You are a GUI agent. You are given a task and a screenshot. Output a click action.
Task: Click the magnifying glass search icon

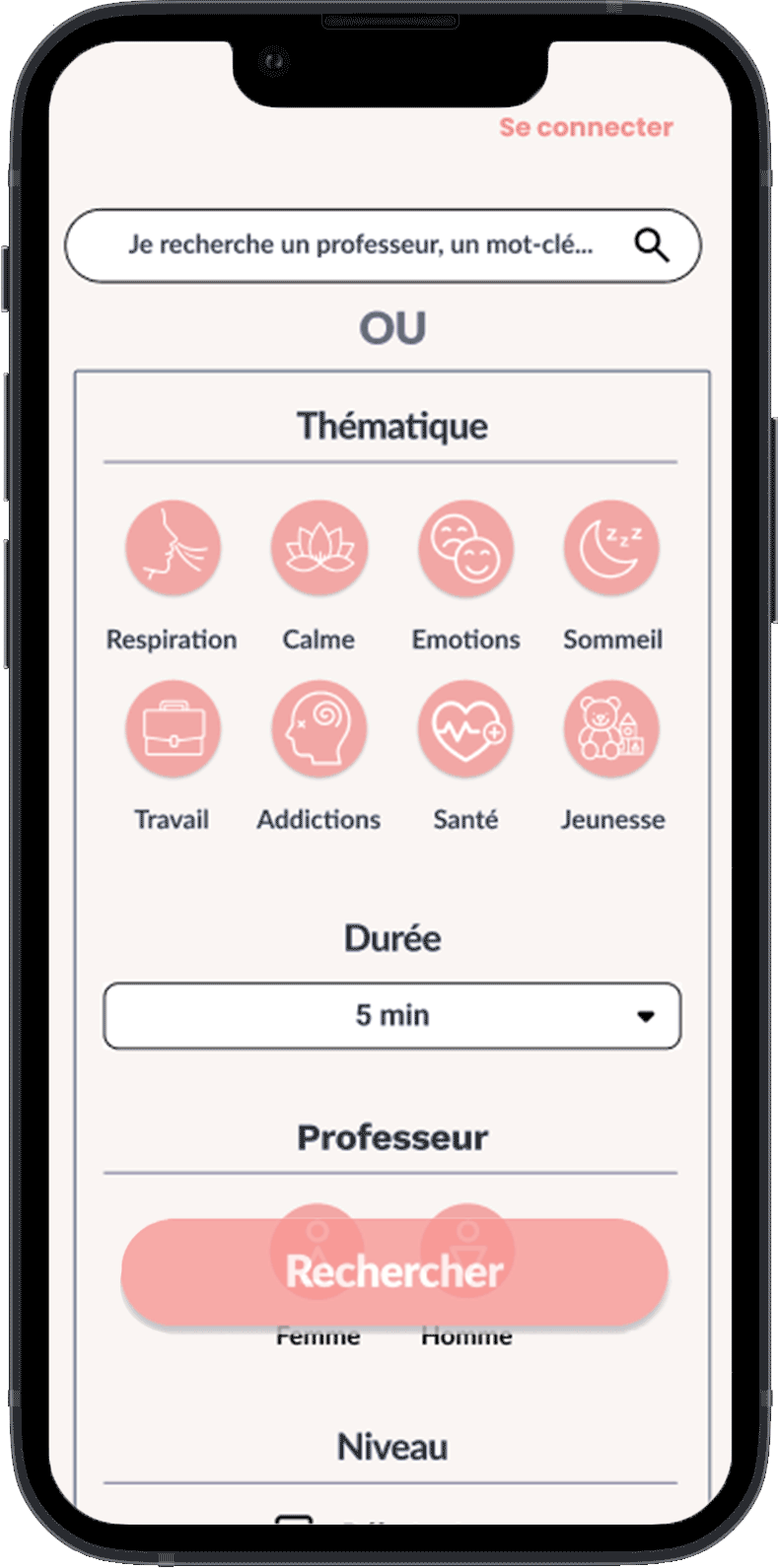[651, 245]
